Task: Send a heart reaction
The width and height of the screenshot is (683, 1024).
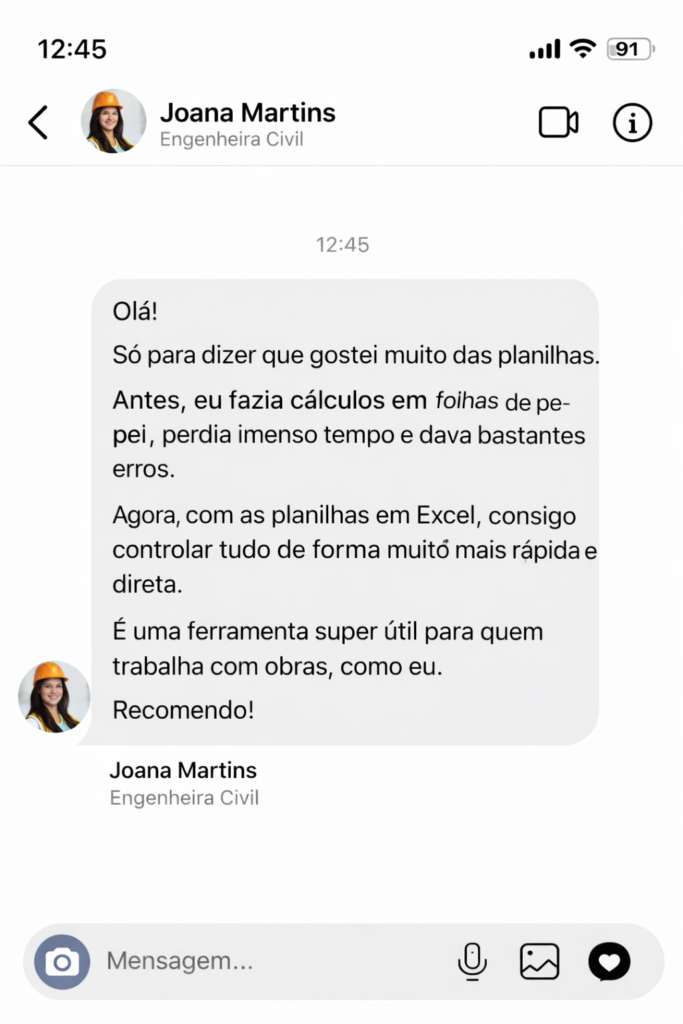Action: (609, 962)
